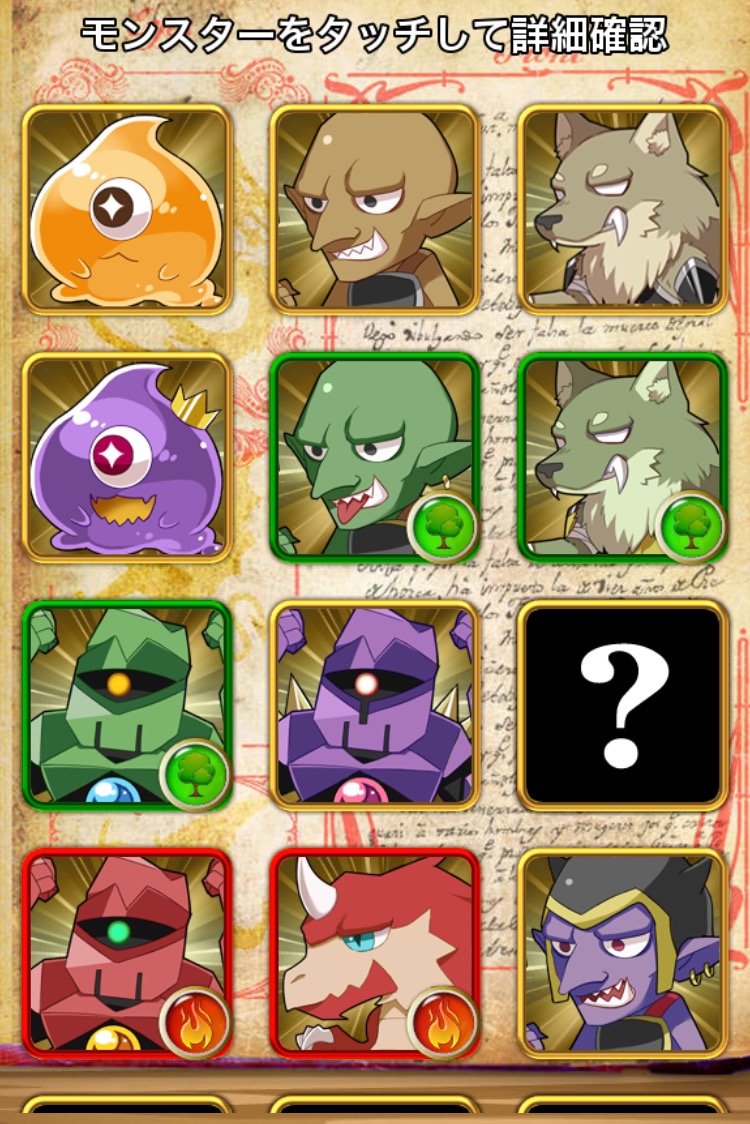Viewport: 750px width, 1124px height.
Task: Select the green goblin with tongue out
Action: pyautogui.click(x=375, y=457)
